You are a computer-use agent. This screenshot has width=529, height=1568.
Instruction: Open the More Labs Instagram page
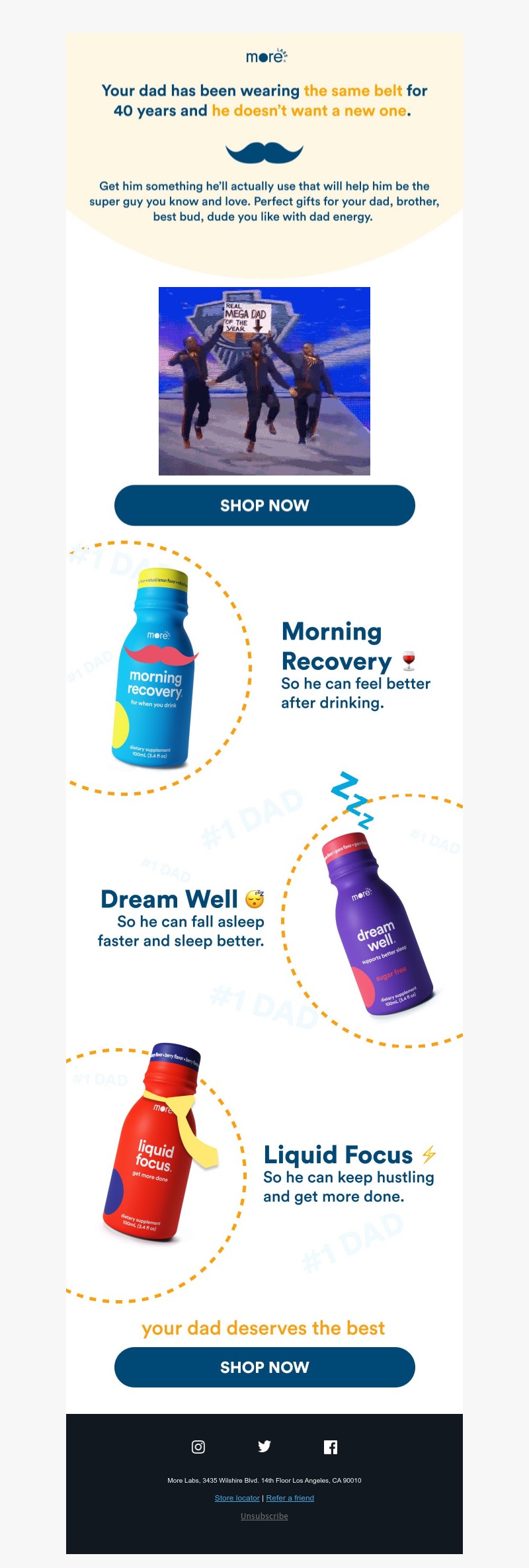pos(198,1446)
